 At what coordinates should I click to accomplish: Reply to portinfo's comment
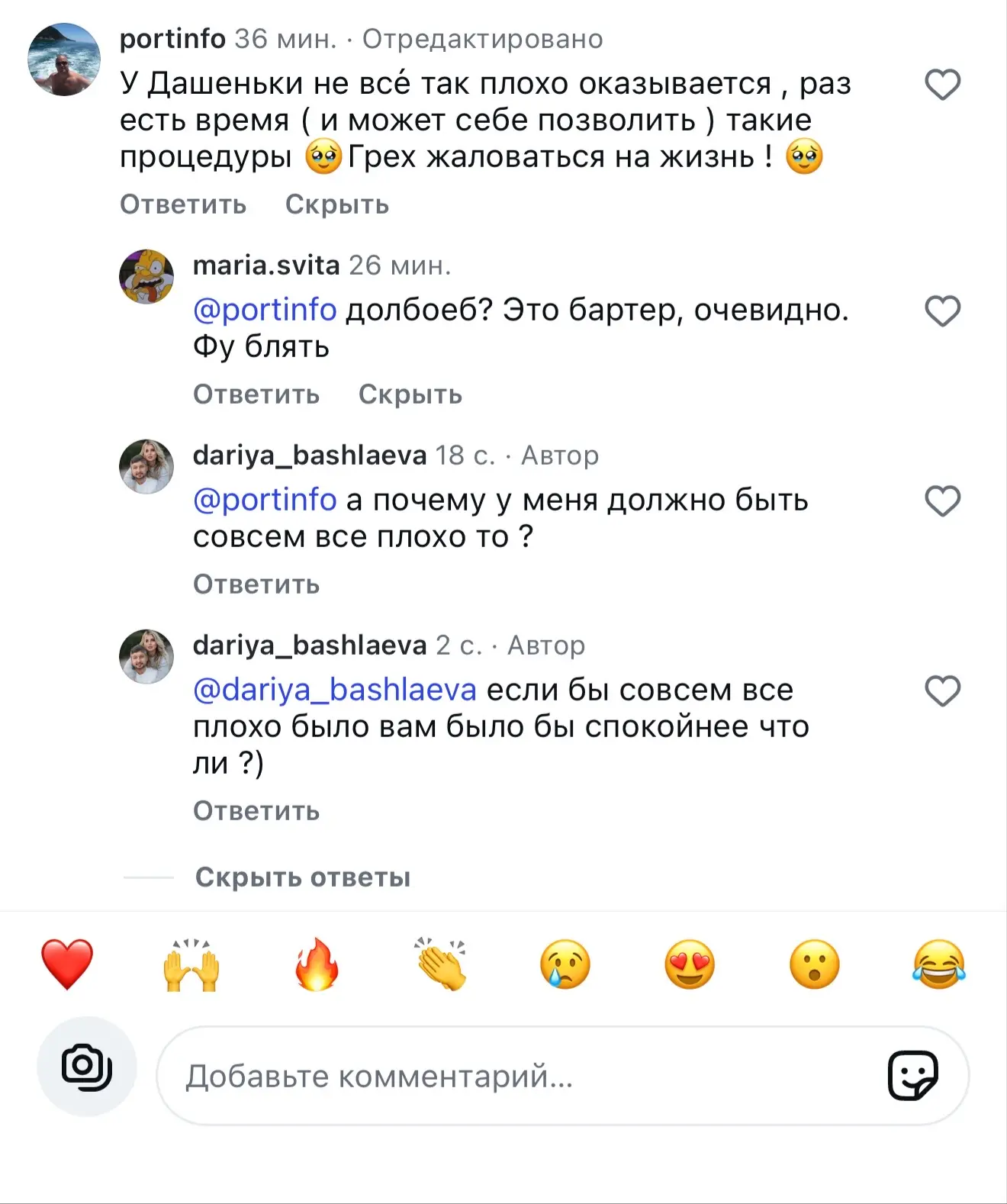tap(183, 204)
